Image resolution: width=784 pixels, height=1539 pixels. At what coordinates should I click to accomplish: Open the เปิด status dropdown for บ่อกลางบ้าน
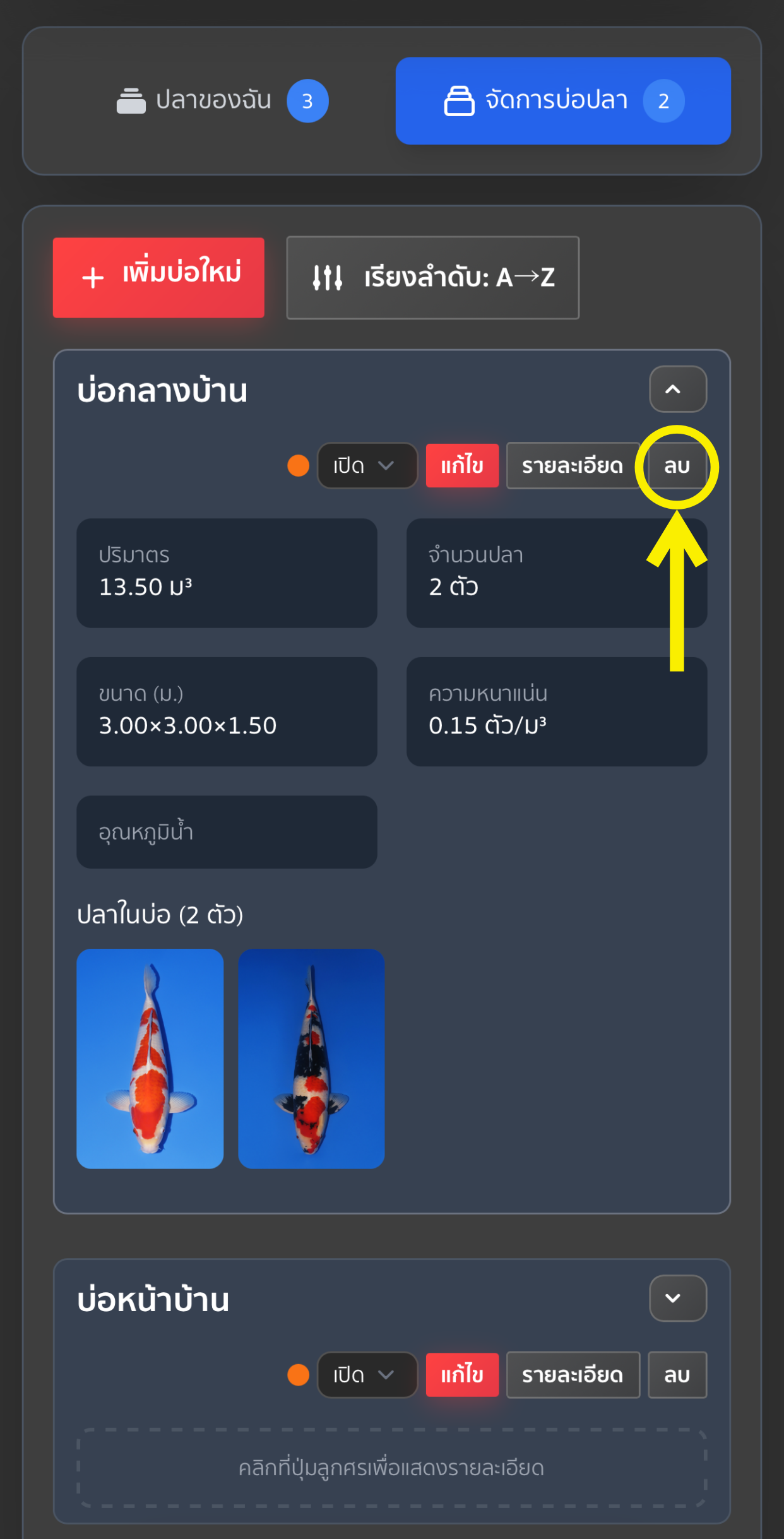(x=367, y=466)
